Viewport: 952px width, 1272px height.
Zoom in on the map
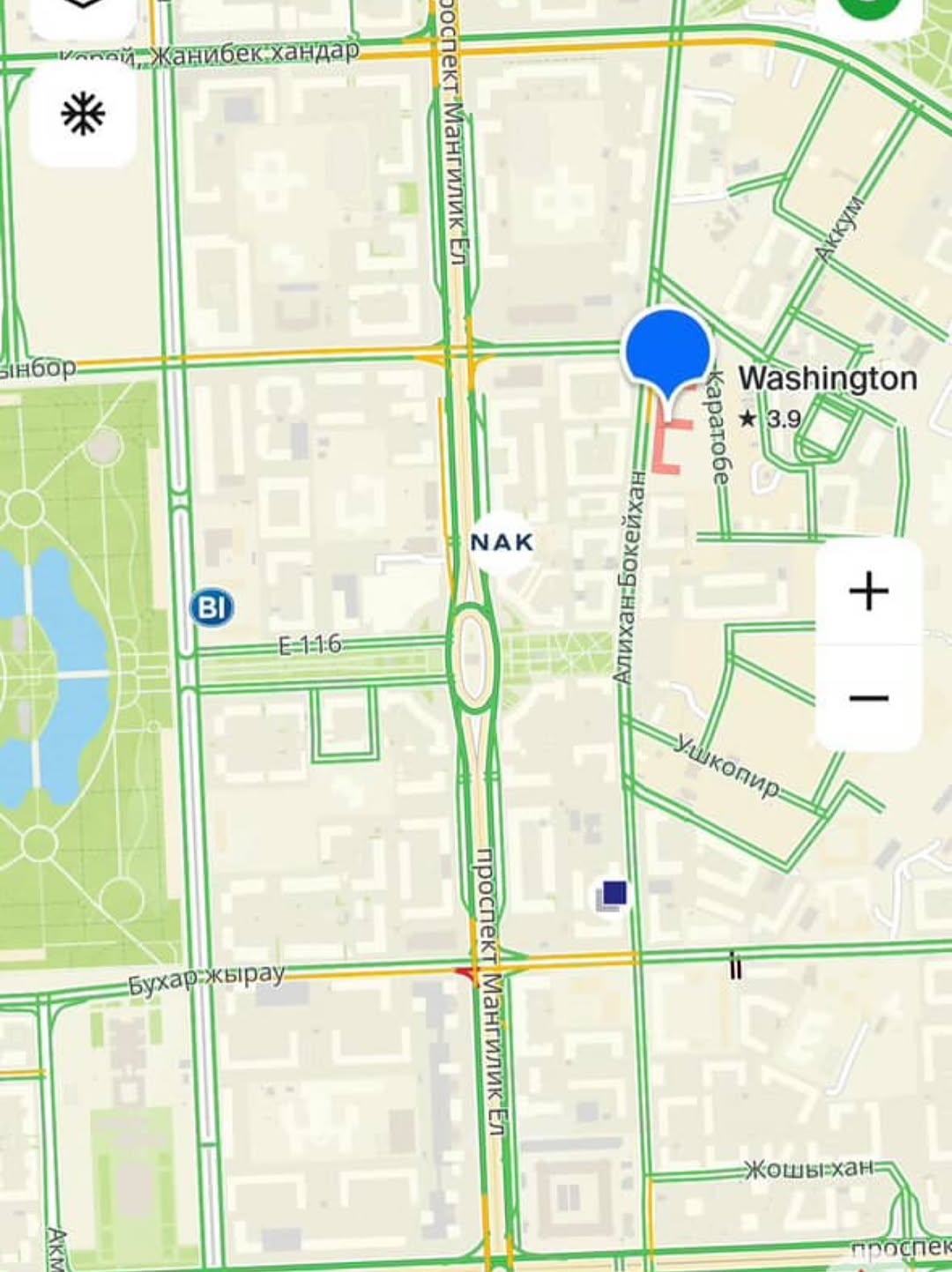pyautogui.click(x=868, y=591)
